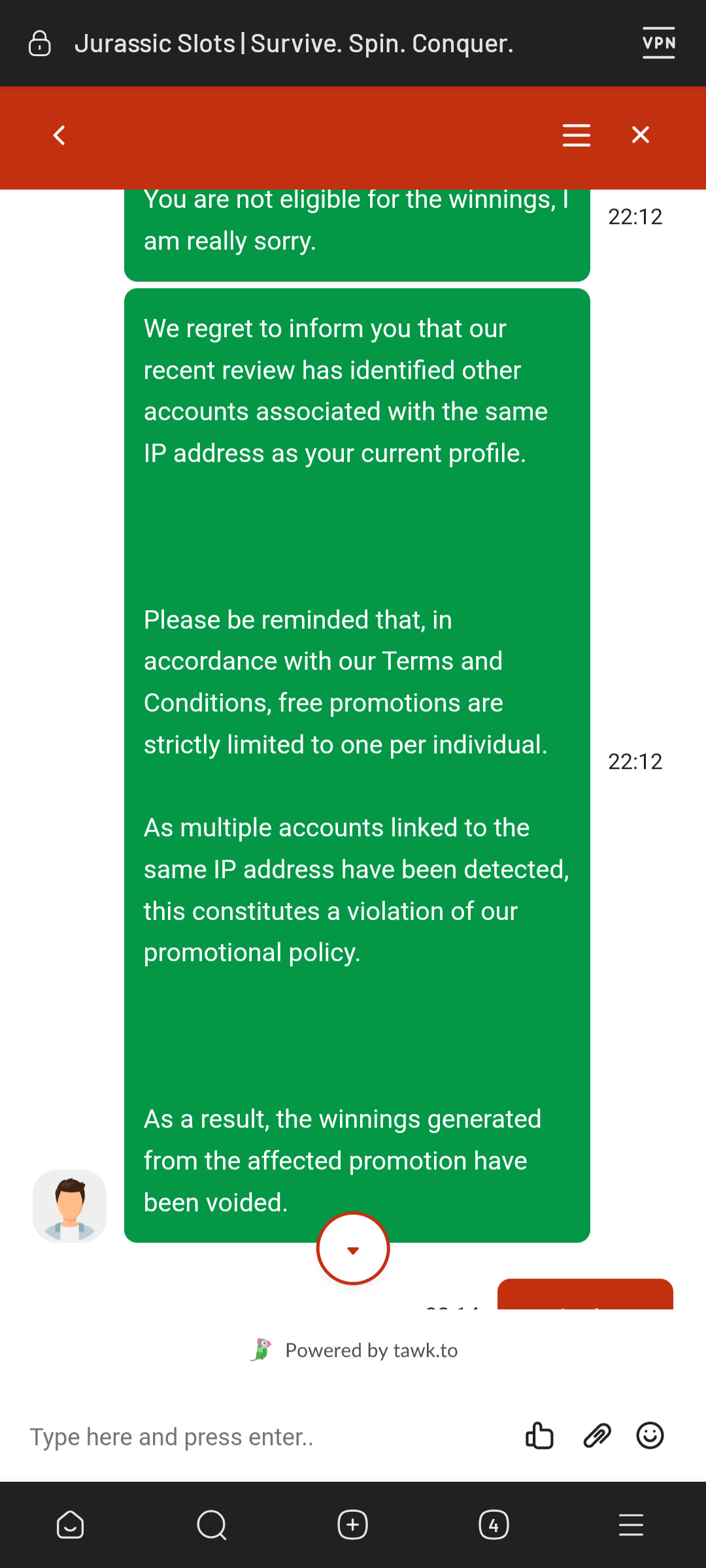Open the Powered by tawk.to link
Screen dimensions: 706x1568
coord(354,1350)
